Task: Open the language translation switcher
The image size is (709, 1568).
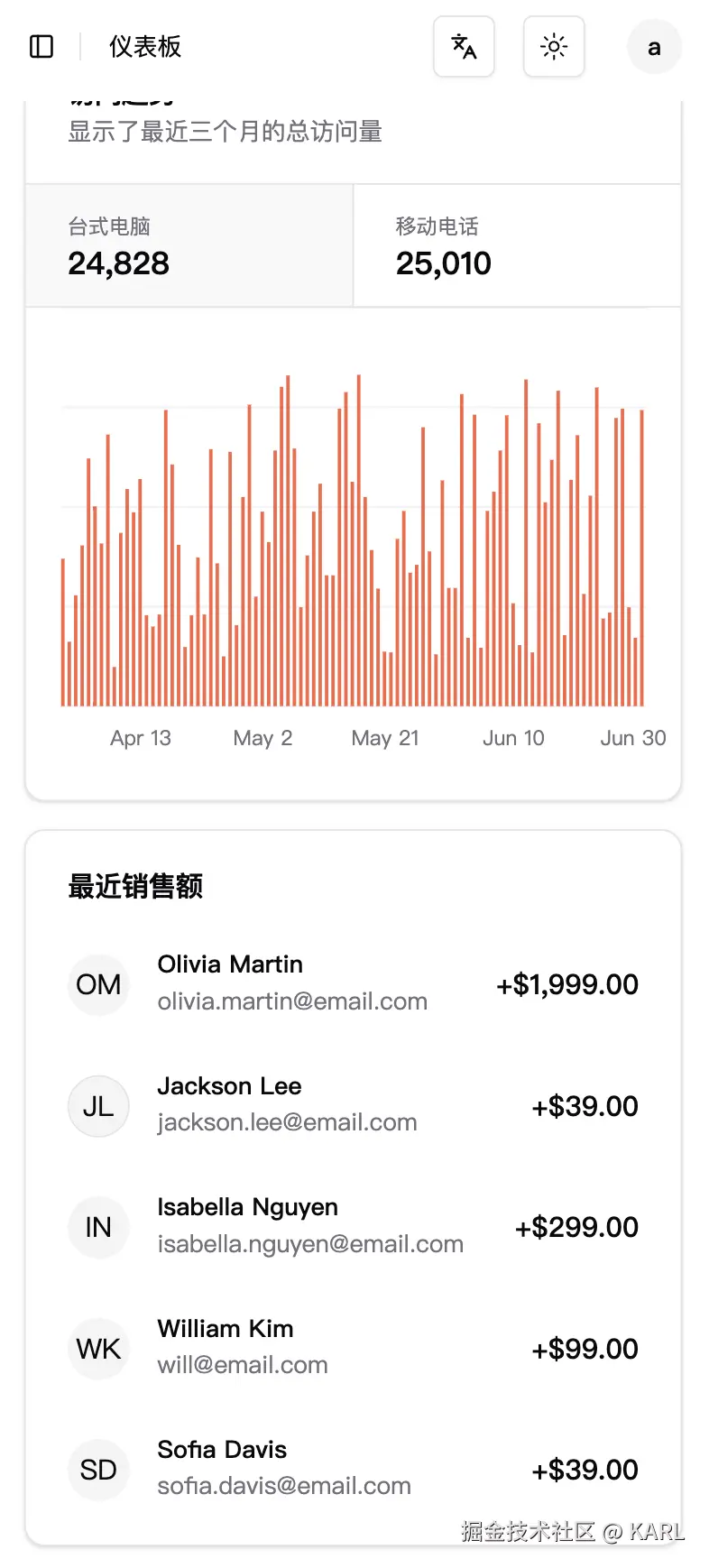Action: (464, 46)
